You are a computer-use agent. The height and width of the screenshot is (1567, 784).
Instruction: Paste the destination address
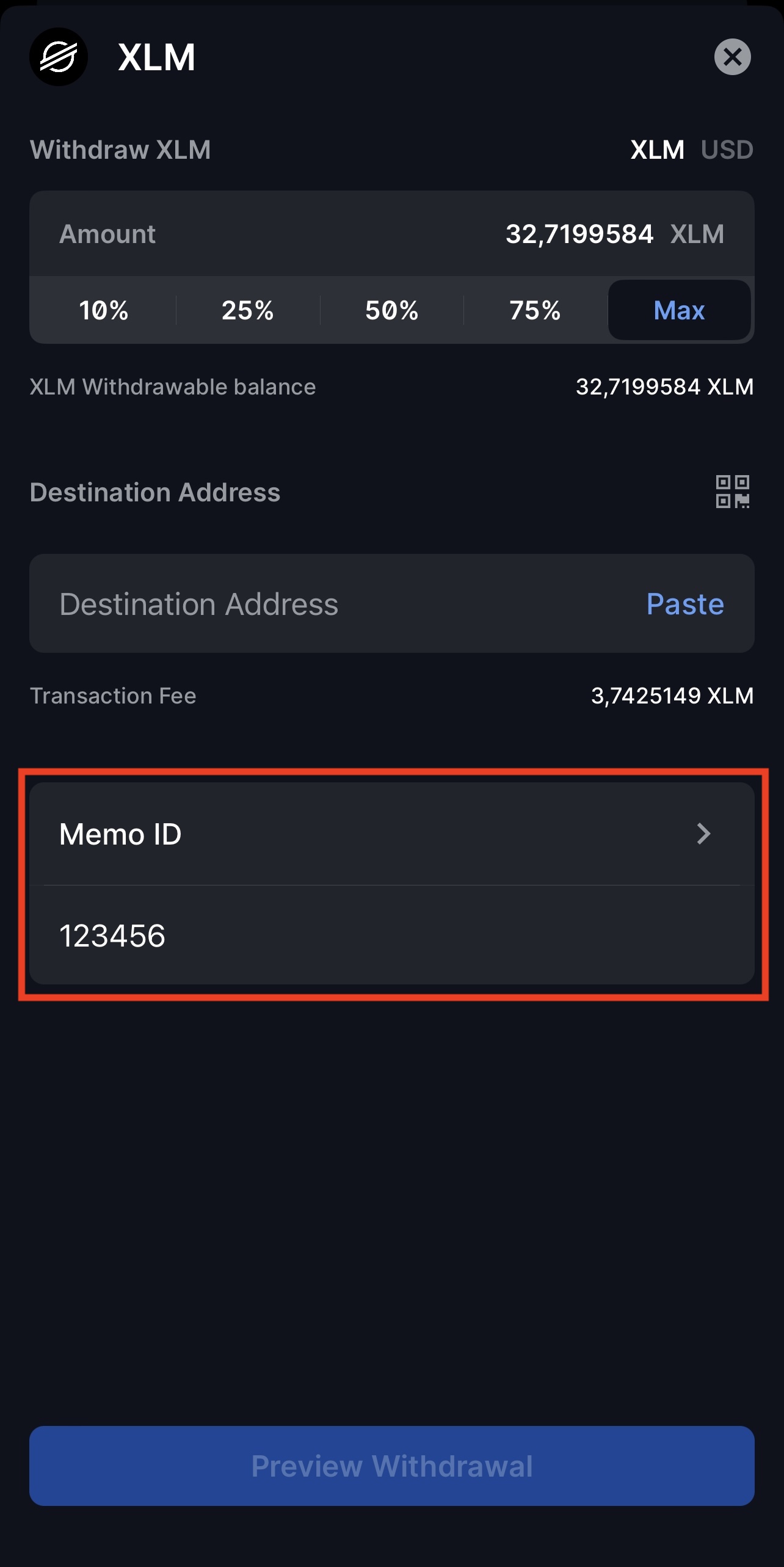click(685, 604)
